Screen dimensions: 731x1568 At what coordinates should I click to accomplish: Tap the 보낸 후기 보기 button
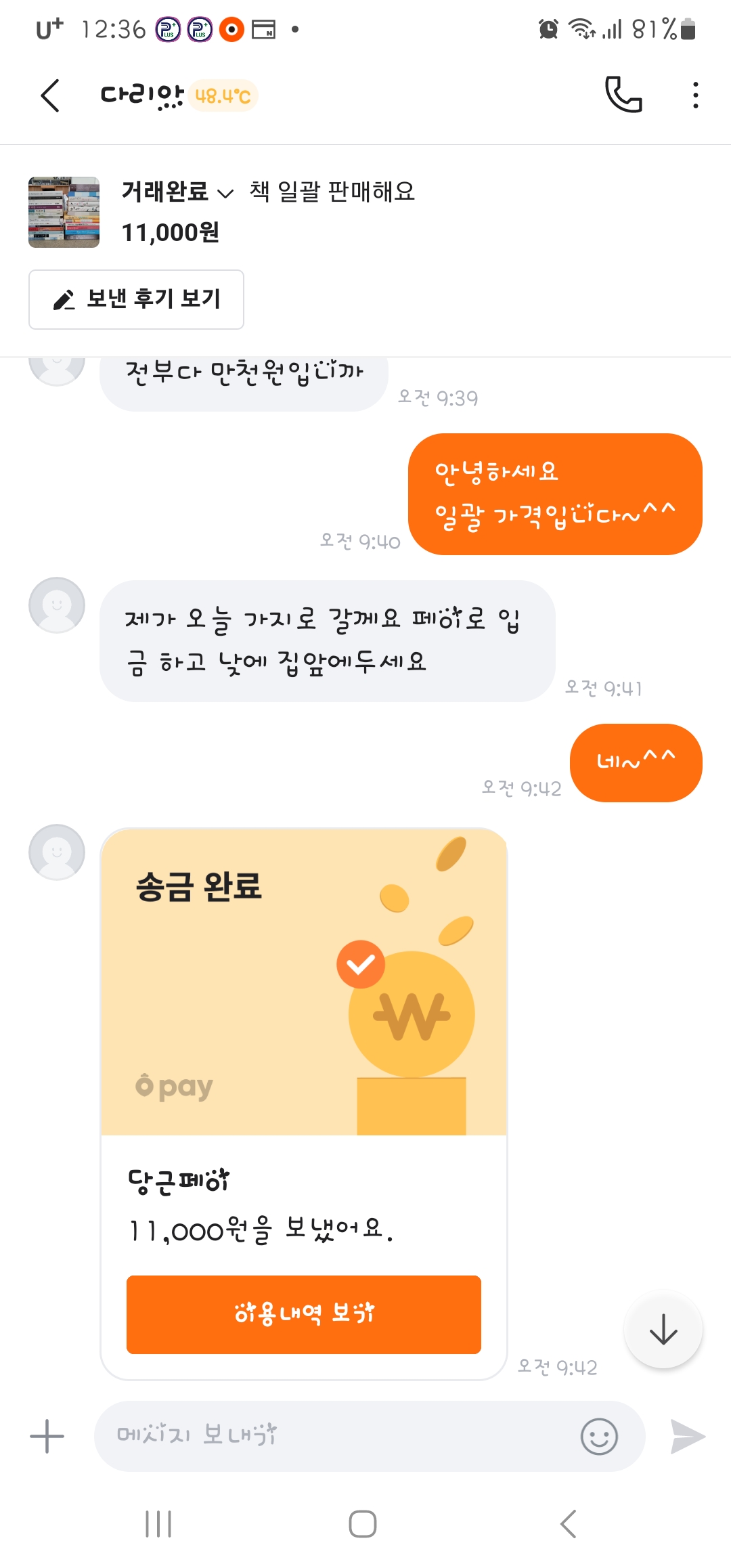[136, 299]
